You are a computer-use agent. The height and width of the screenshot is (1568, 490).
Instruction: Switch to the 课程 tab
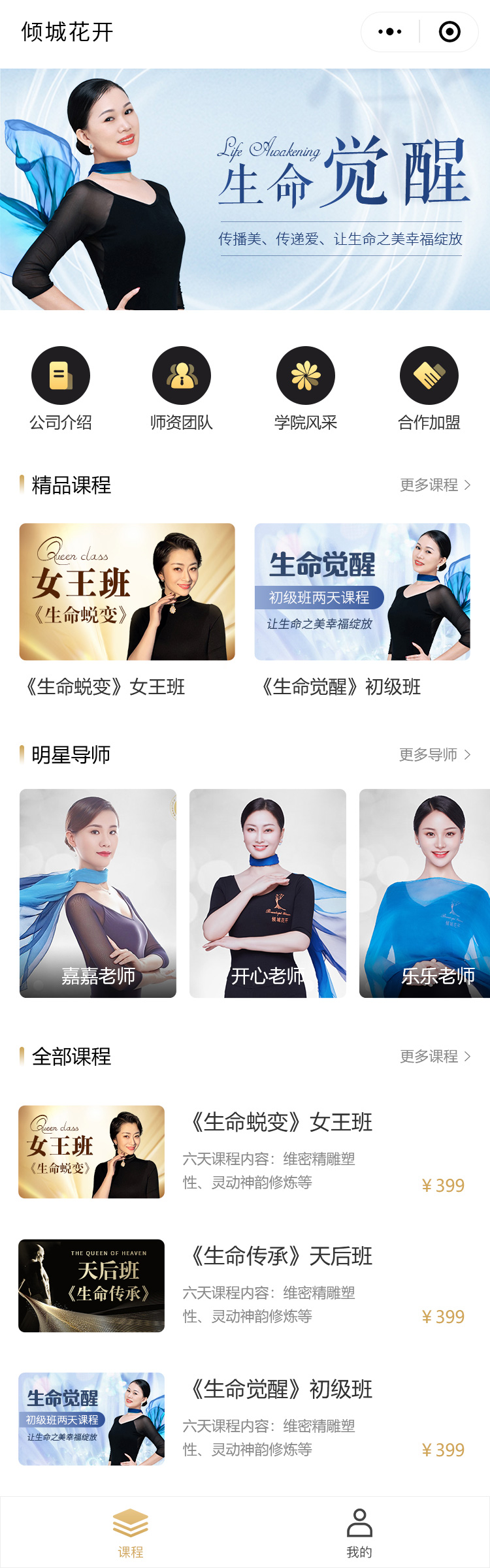[131, 1533]
